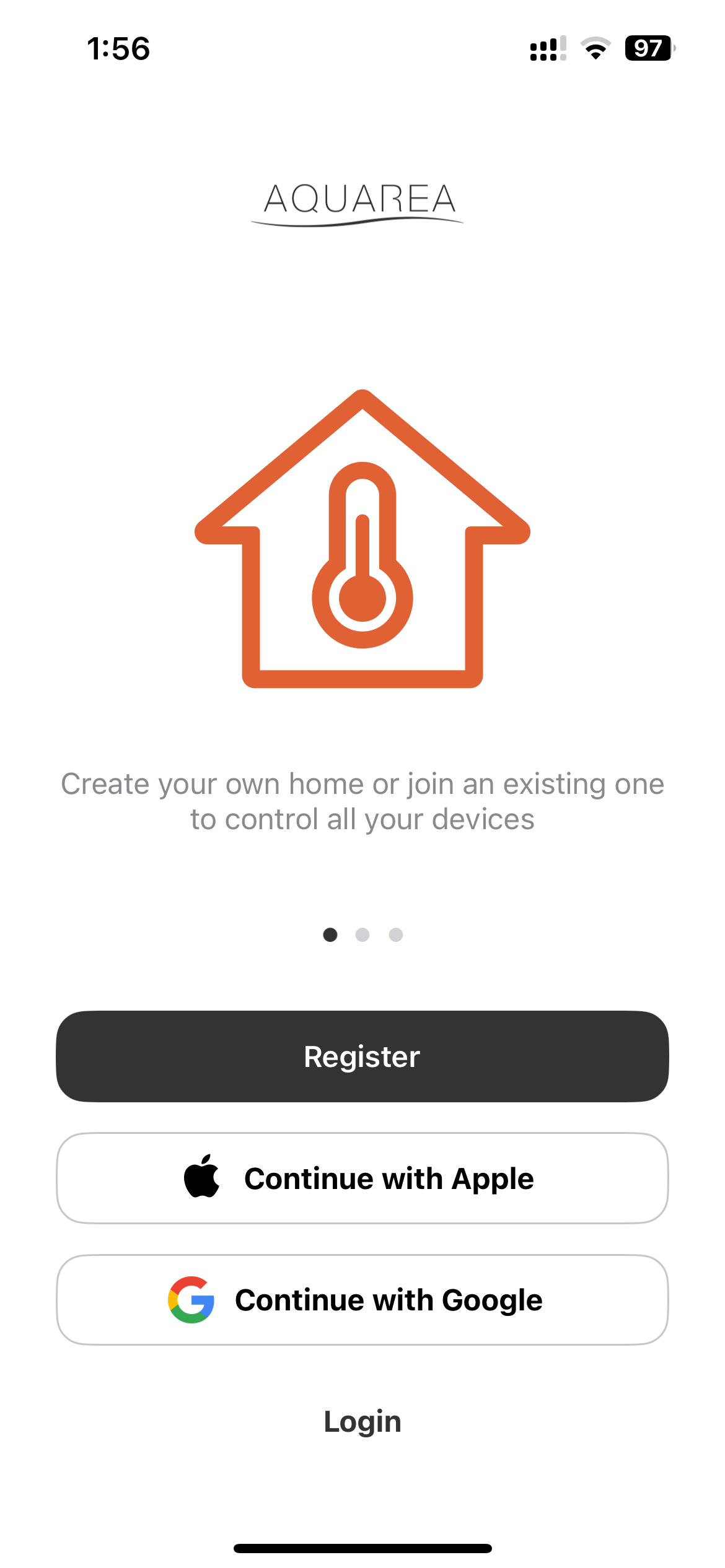Continue with Apple sign-in
Image resolution: width=725 pixels, height=1568 pixels.
(362, 1178)
